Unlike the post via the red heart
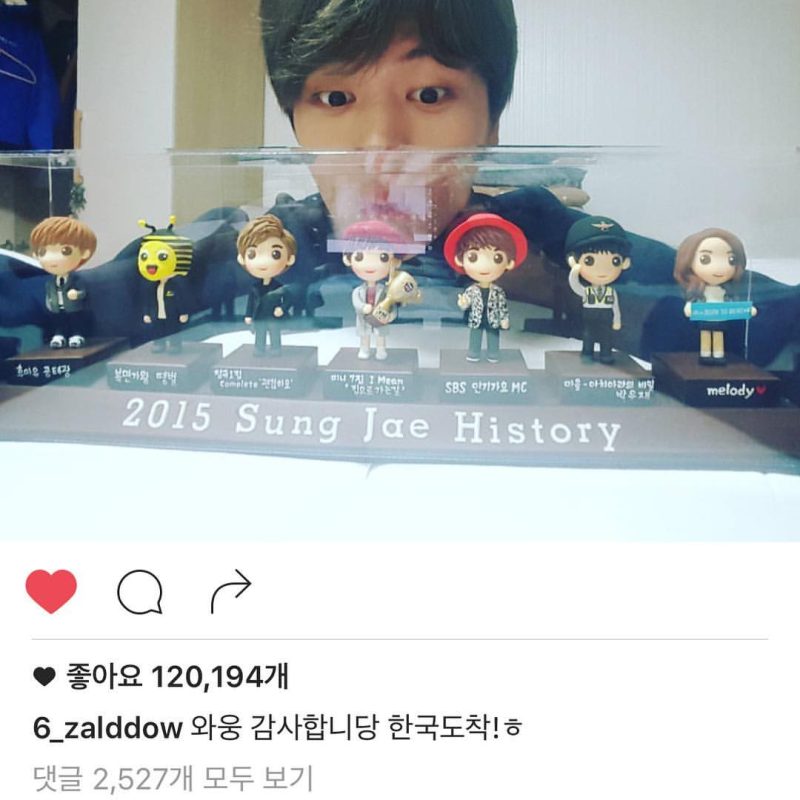 [x=51, y=591]
